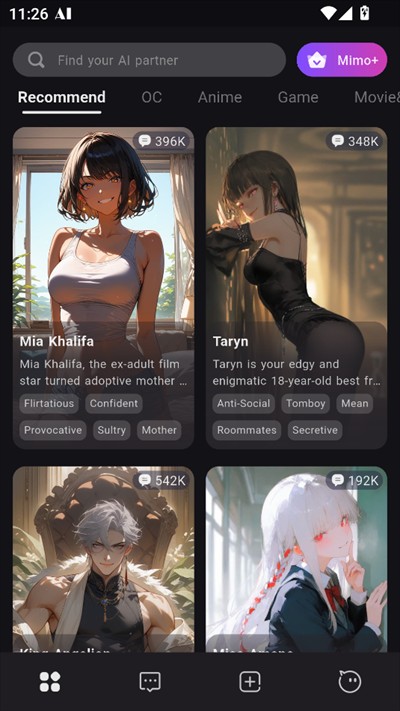This screenshot has width=400, height=711.
Task: Switch to the Anime tab
Action: click(220, 97)
